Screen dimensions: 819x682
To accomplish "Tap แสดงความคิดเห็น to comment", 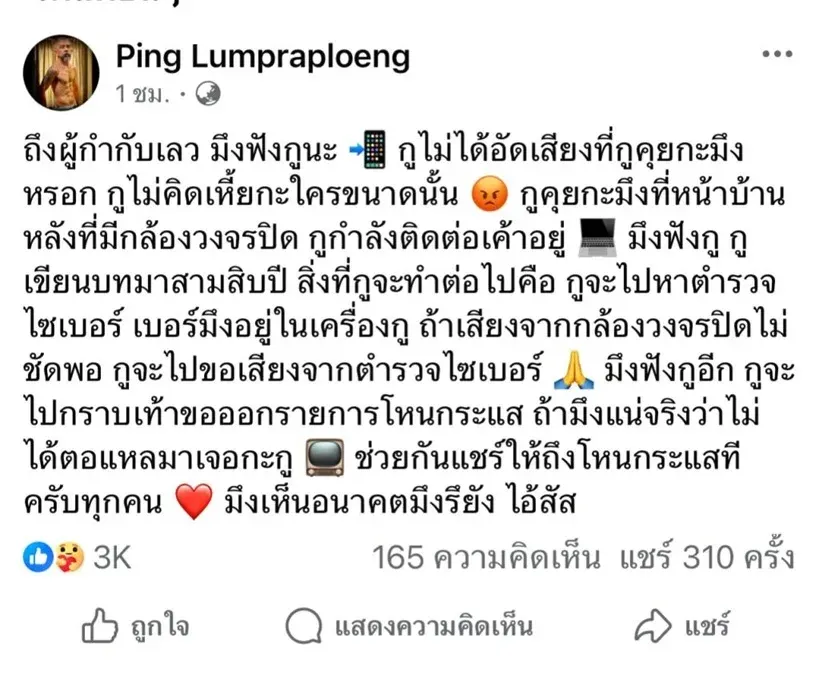I will pos(408,627).
